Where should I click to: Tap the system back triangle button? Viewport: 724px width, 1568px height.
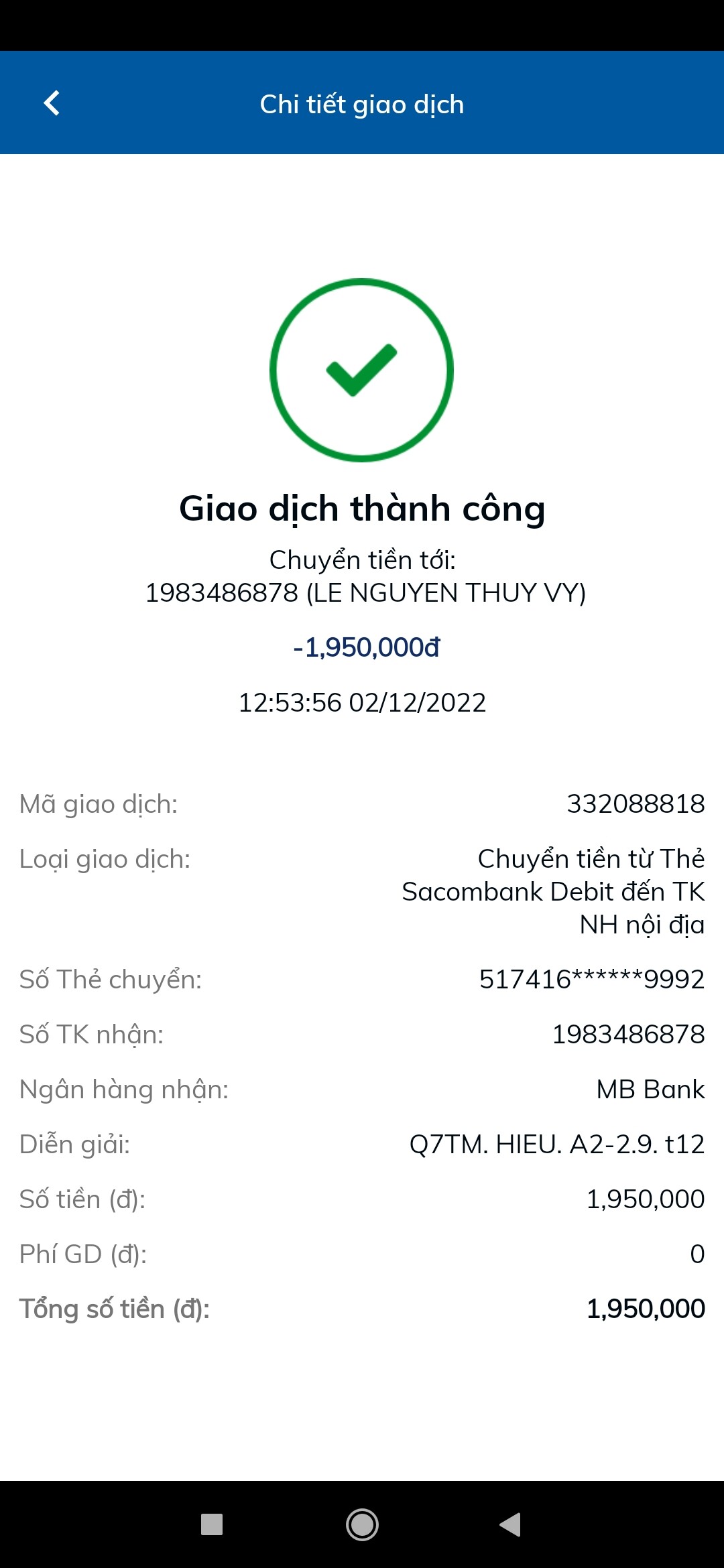click(x=511, y=1524)
